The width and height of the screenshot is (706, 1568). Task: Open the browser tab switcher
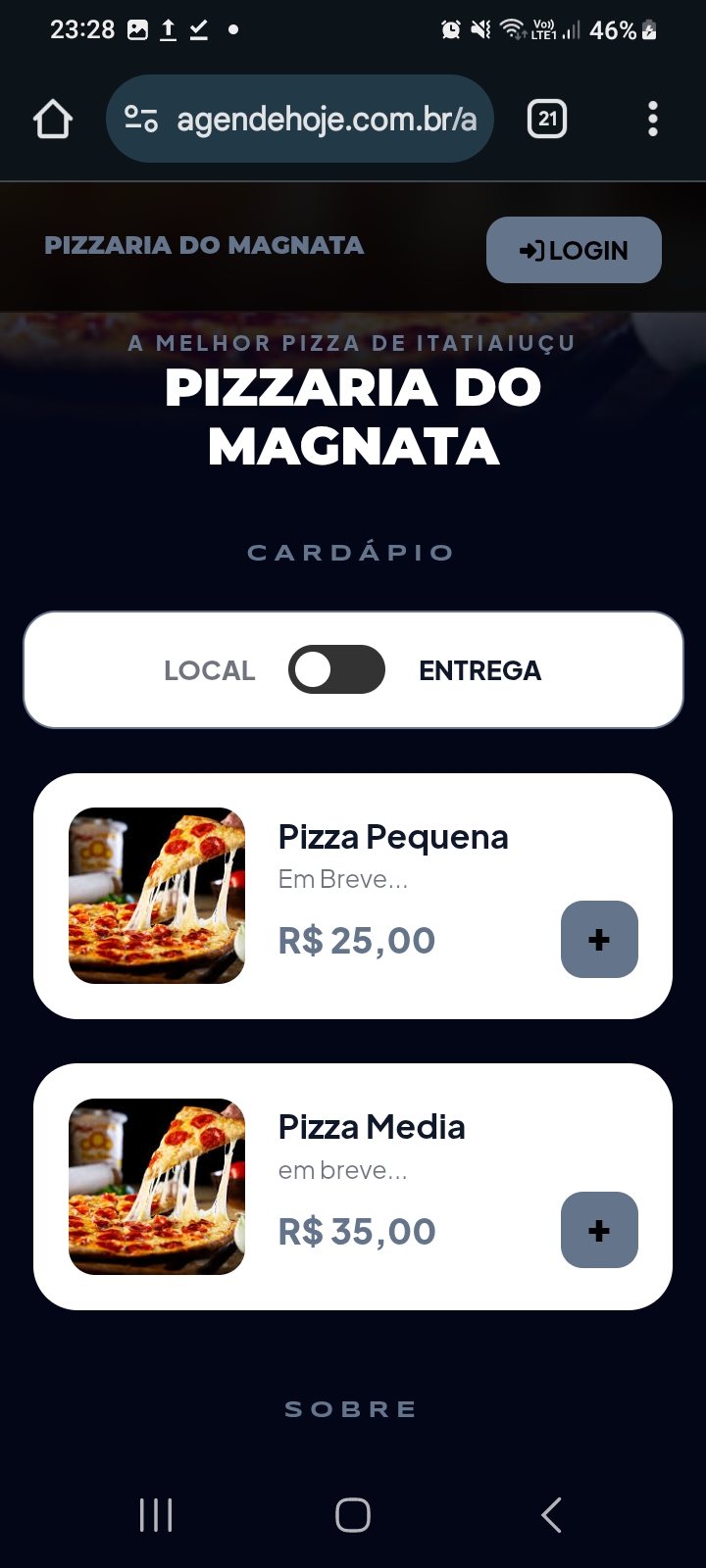pyautogui.click(x=547, y=120)
